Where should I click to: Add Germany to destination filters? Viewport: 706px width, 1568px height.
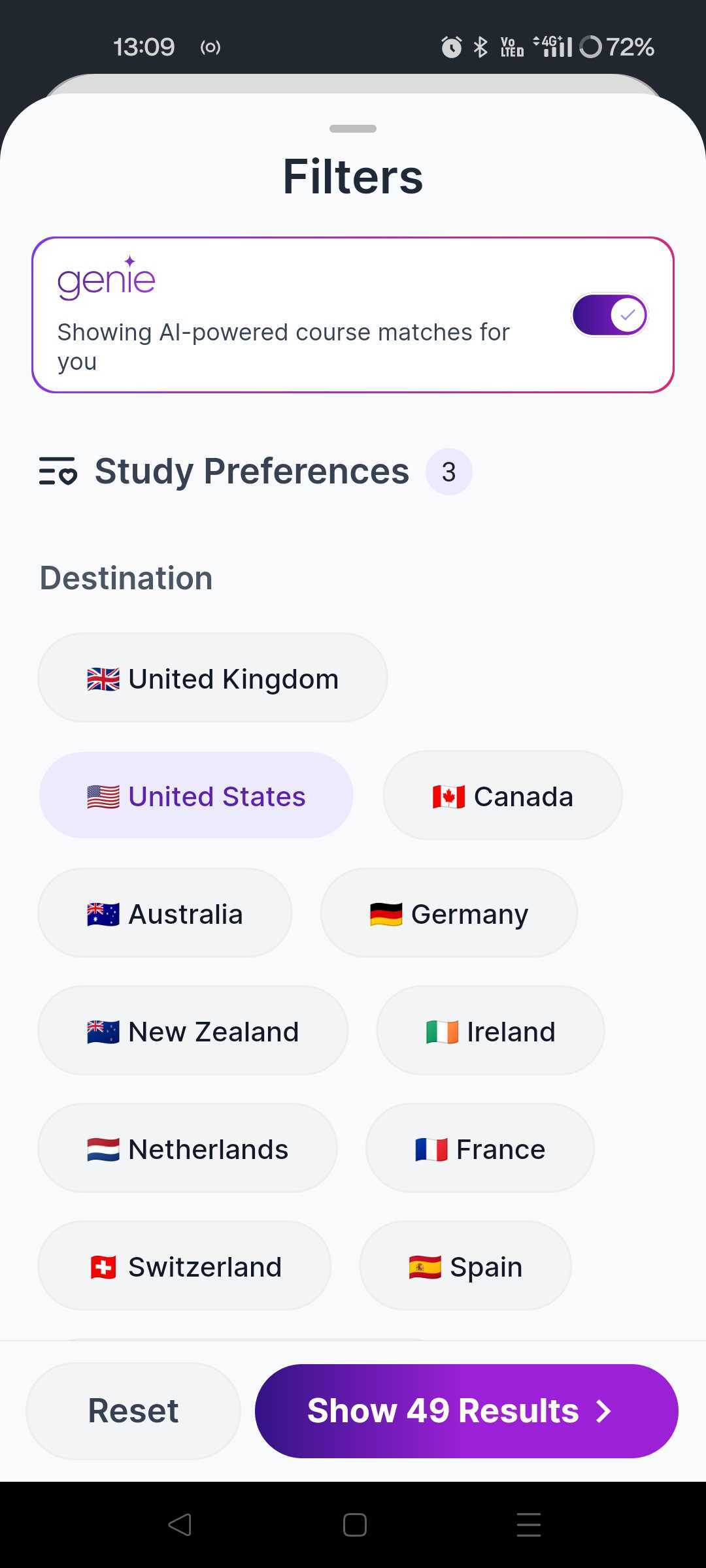click(x=449, y=913)
